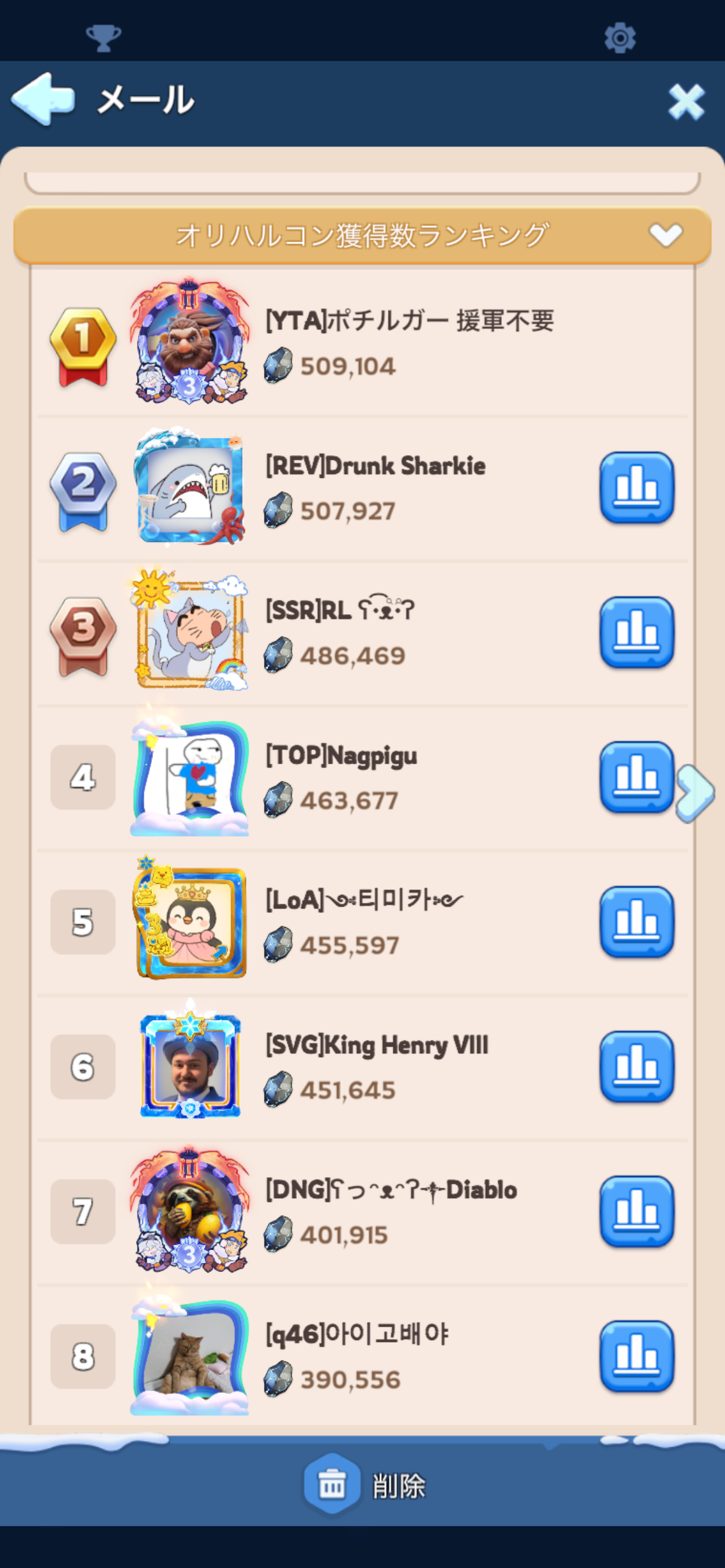Open stats for the rank 5 [LoA] player
The height and width of the screenshot is (1568, 725).
(636, 921)
